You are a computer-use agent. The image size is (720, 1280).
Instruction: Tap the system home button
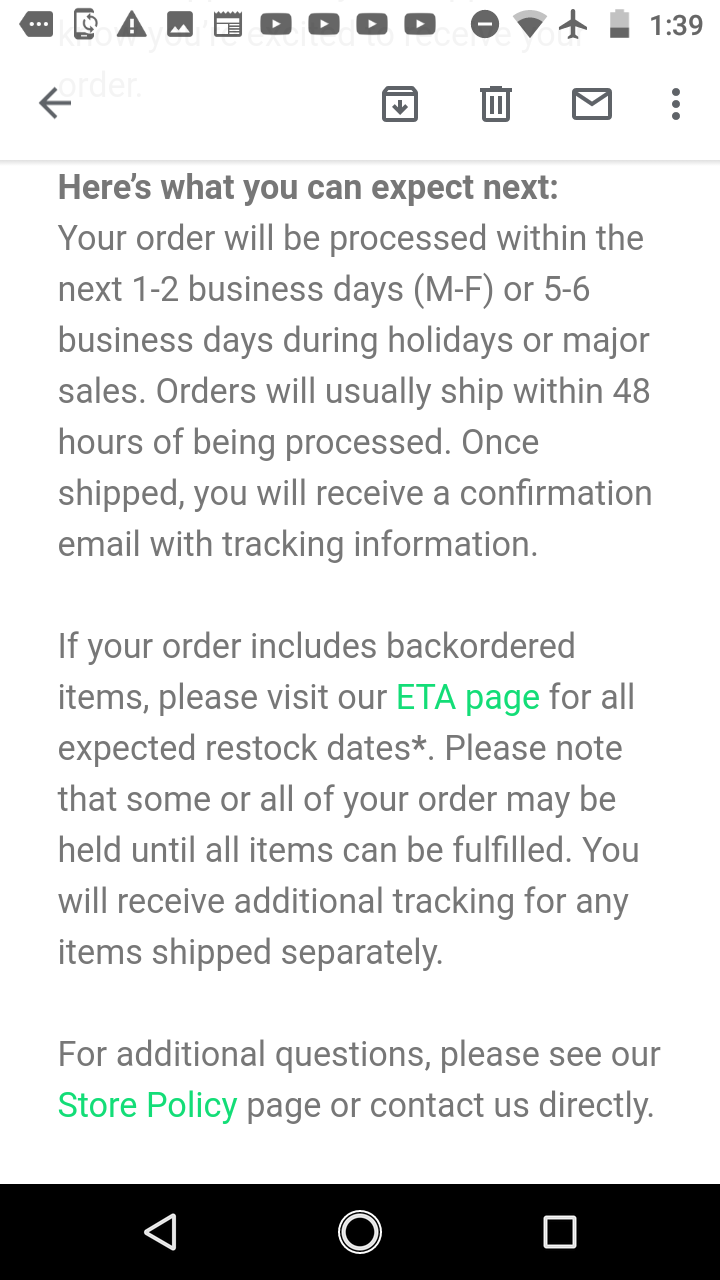[x=360, y=1232]
